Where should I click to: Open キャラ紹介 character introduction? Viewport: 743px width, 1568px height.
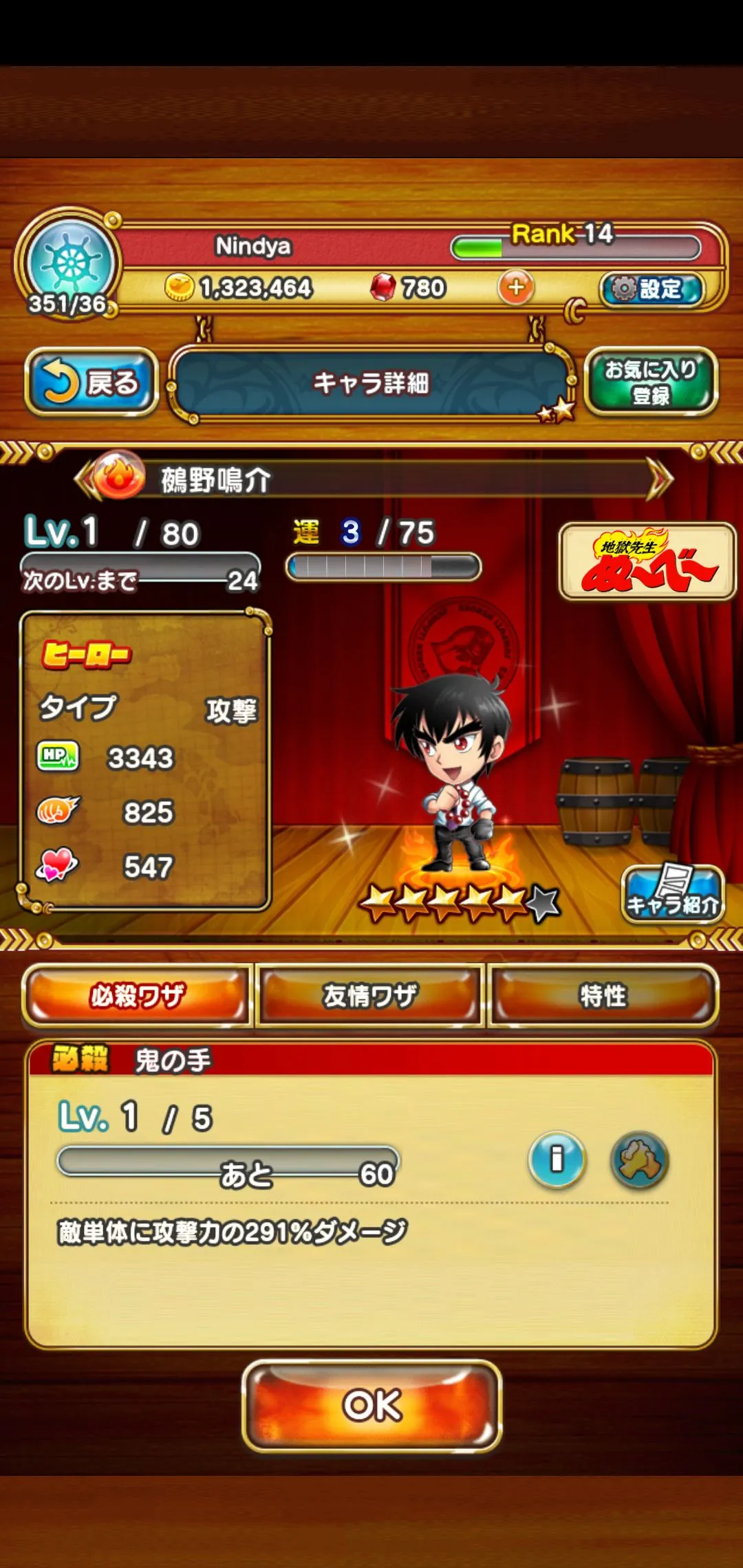[672, 893]
